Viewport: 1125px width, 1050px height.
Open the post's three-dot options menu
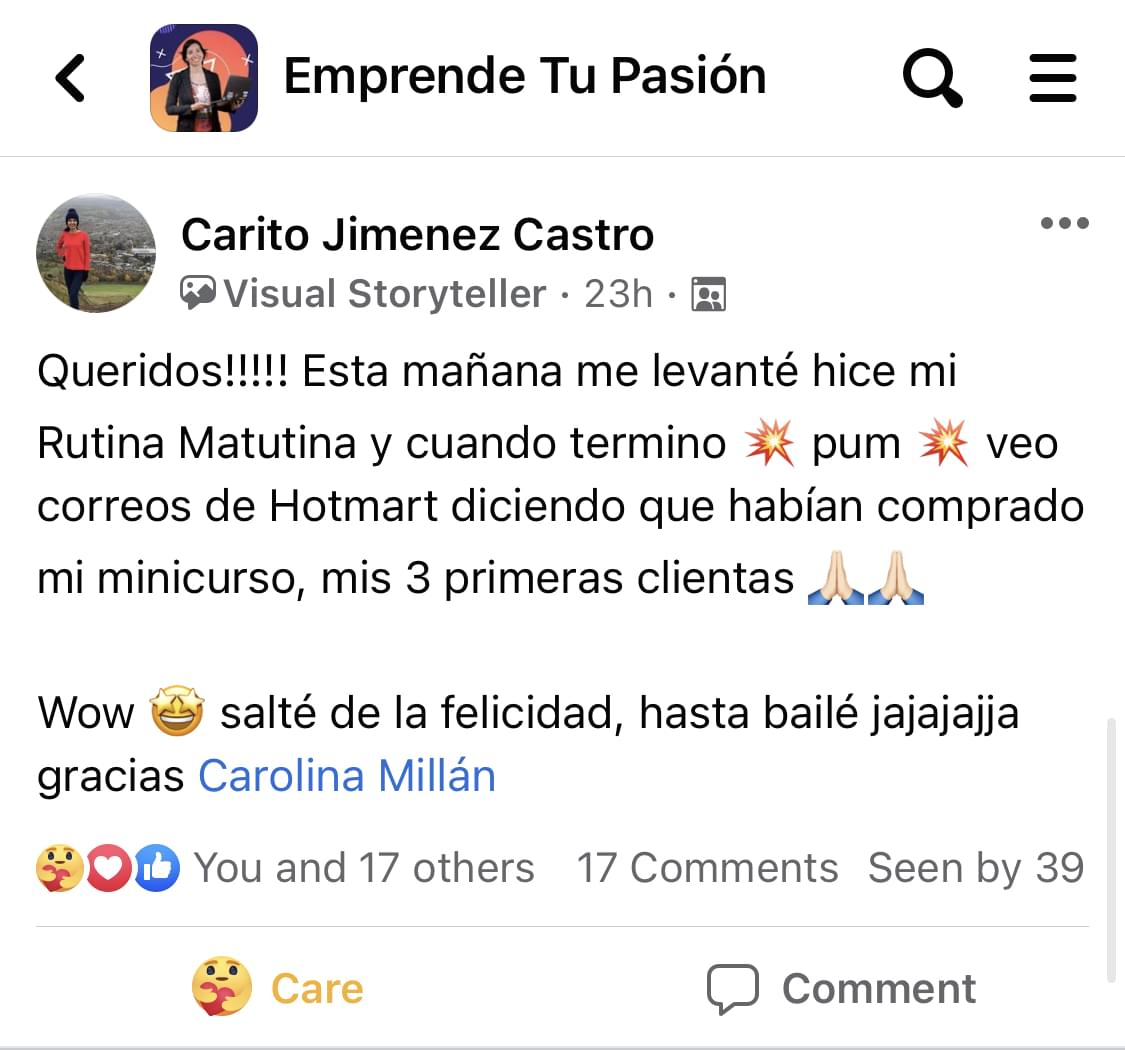(x=1064, y=223)
